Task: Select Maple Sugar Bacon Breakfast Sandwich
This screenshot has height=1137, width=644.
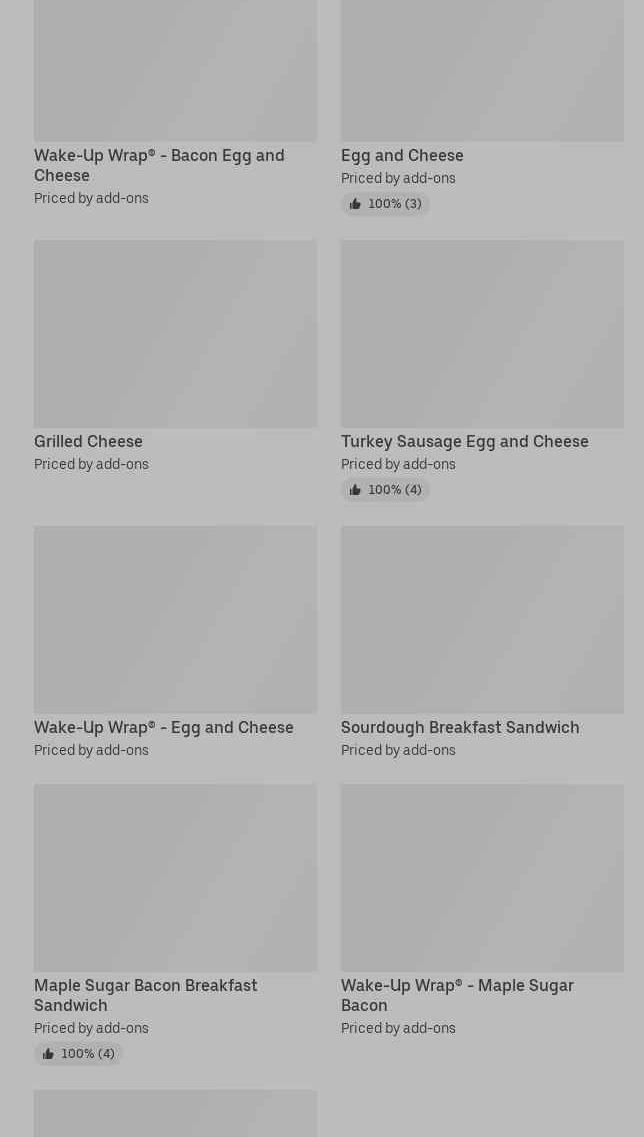Action: tap(175, 878)
